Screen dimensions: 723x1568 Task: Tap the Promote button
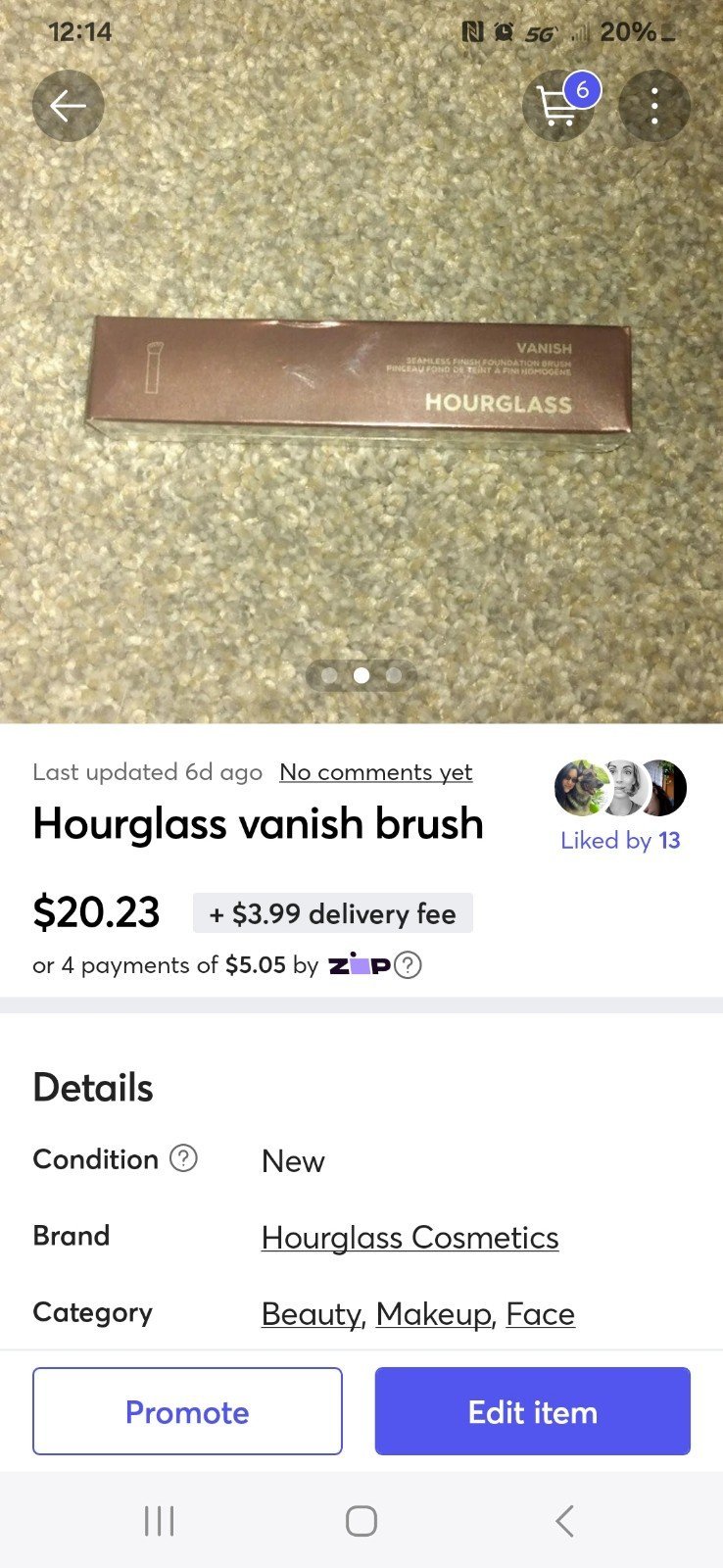[187, 1411]
